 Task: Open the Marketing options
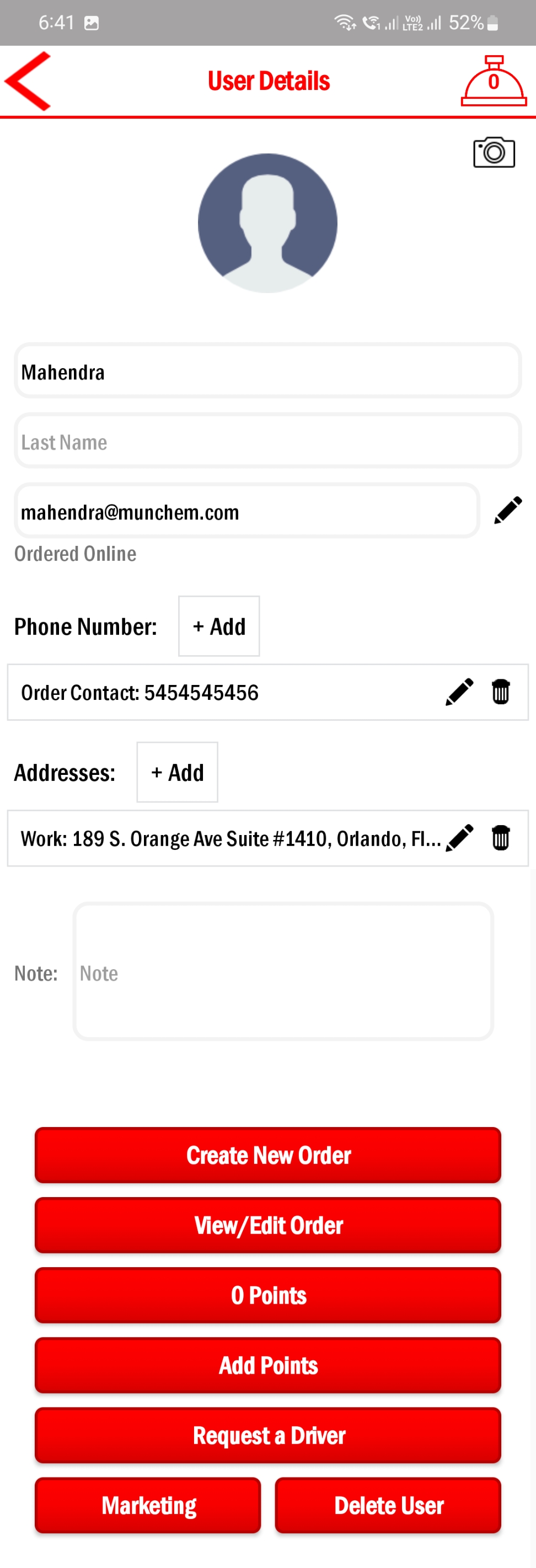[148, 1505]
